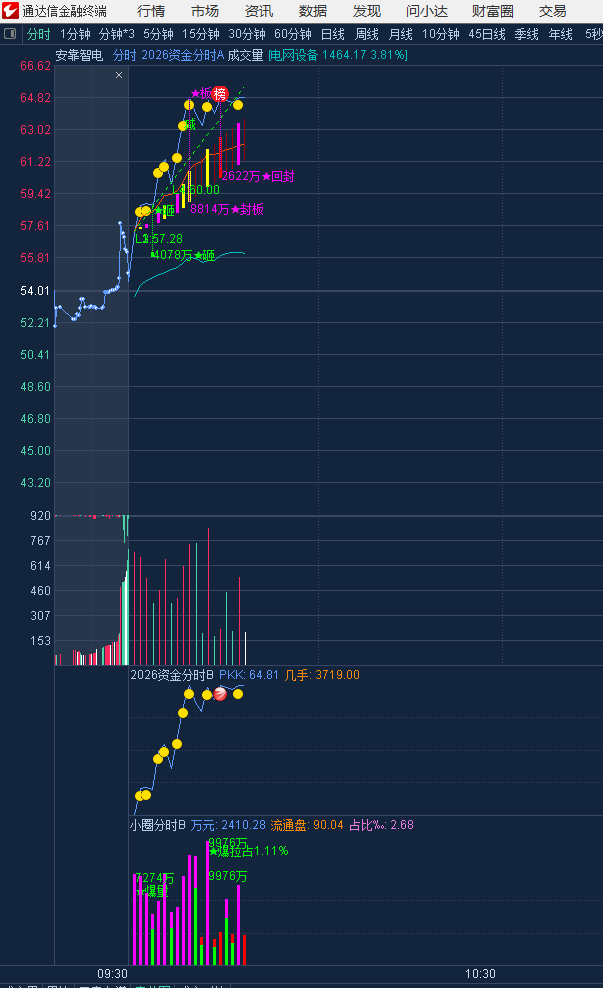Open the 交易 trading menu
This screenshot has height=988, width=603.
(553, 11)
